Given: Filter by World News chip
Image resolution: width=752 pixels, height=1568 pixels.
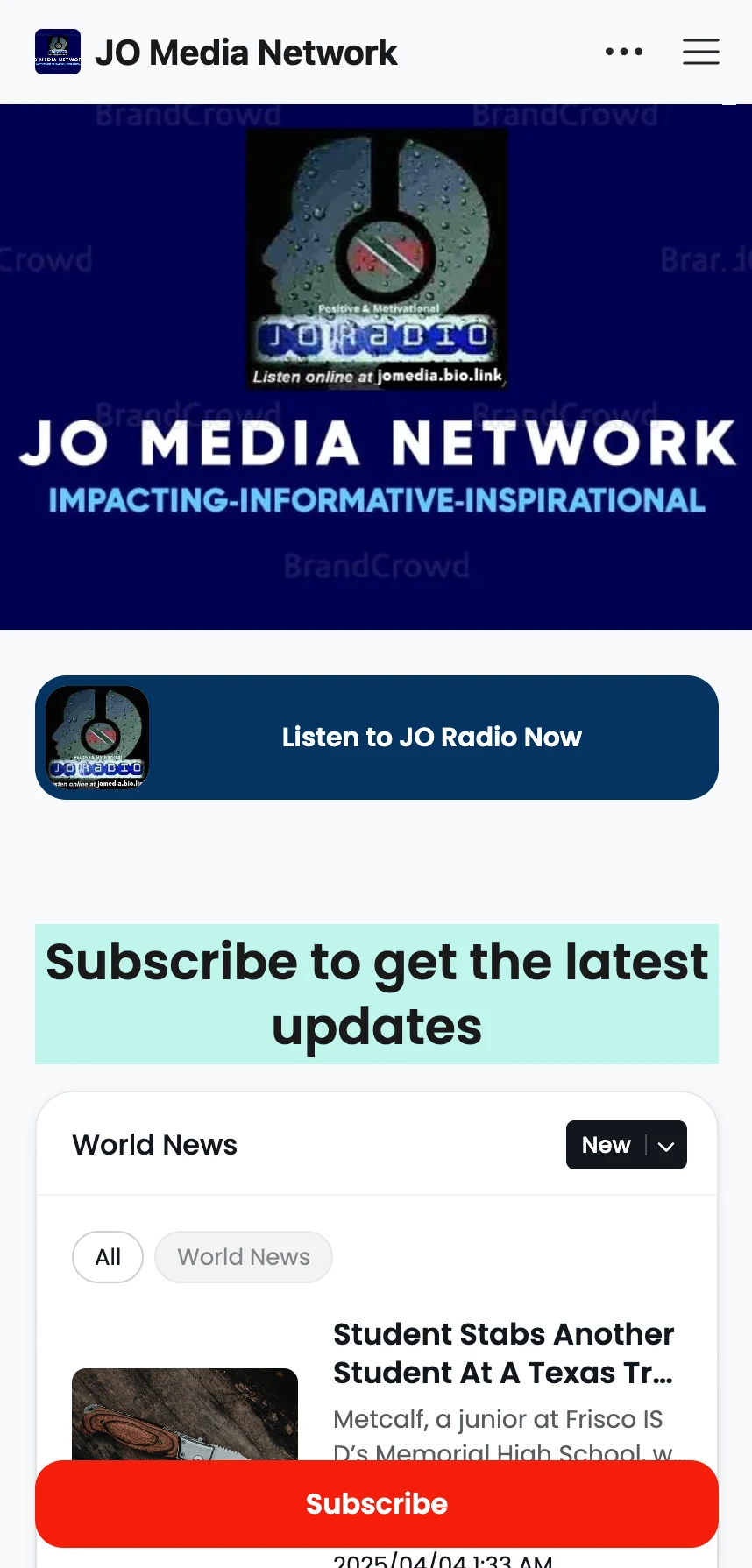Looking at the screenshot, I should click(244, 1257).
